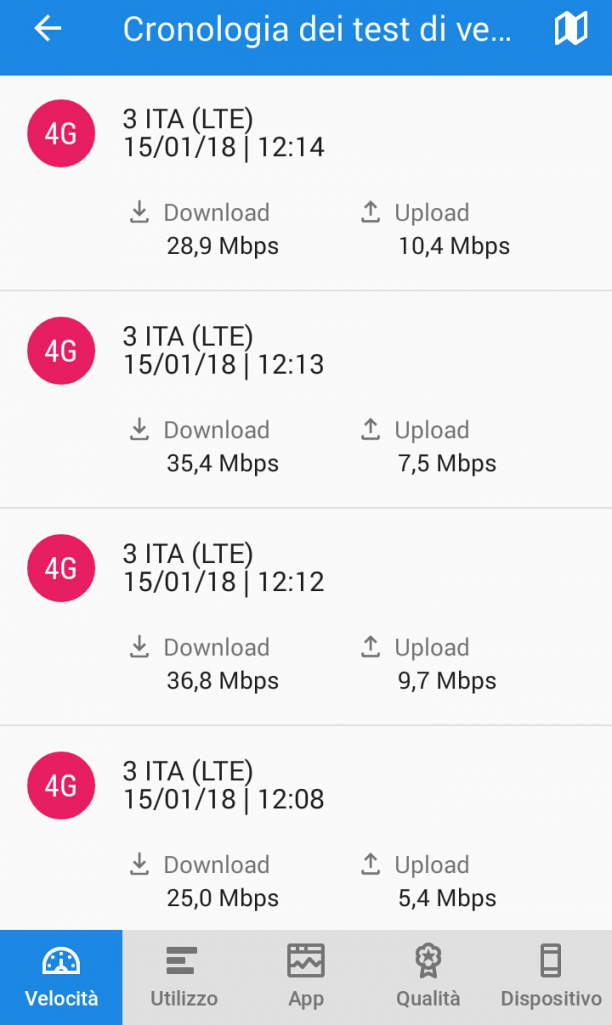Select the Velocità tab
The width and height of the screenshot is (612, 1025).
[x=61, y=977]
